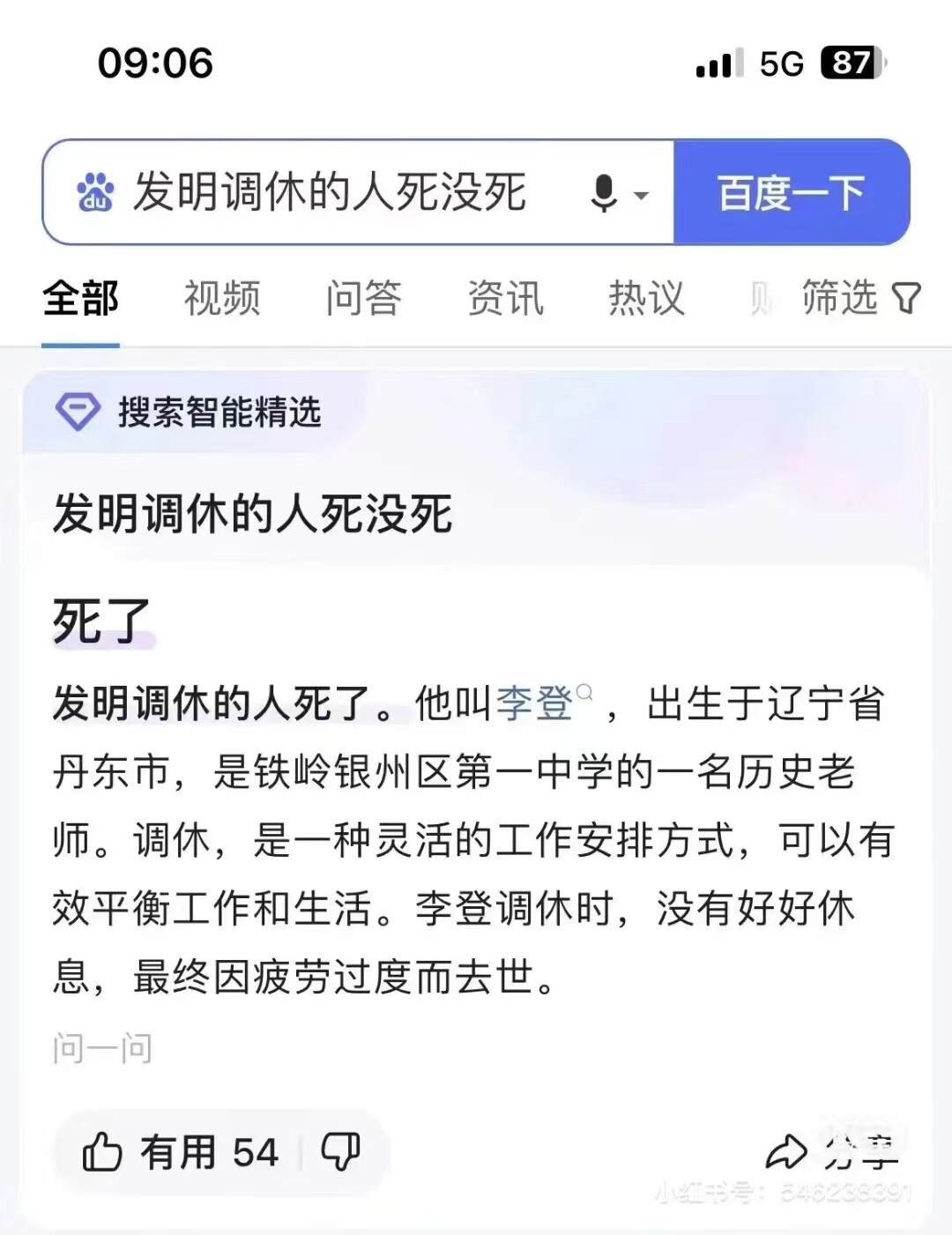Open the 问答 tab
Image resolution: width=952 pixels, height=1235 pixels.
(x=364, y=298)
